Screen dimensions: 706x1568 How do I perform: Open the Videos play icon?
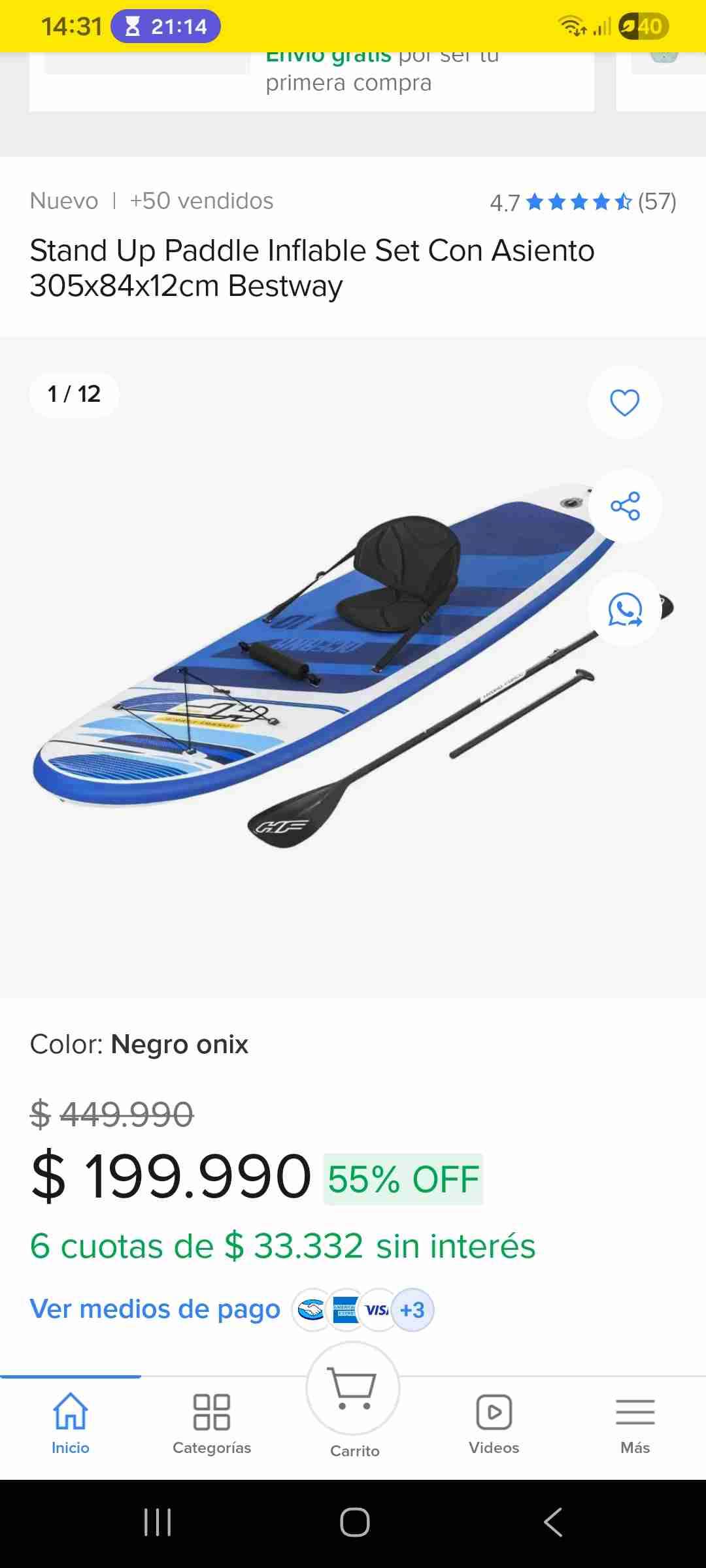[494, 1411]
